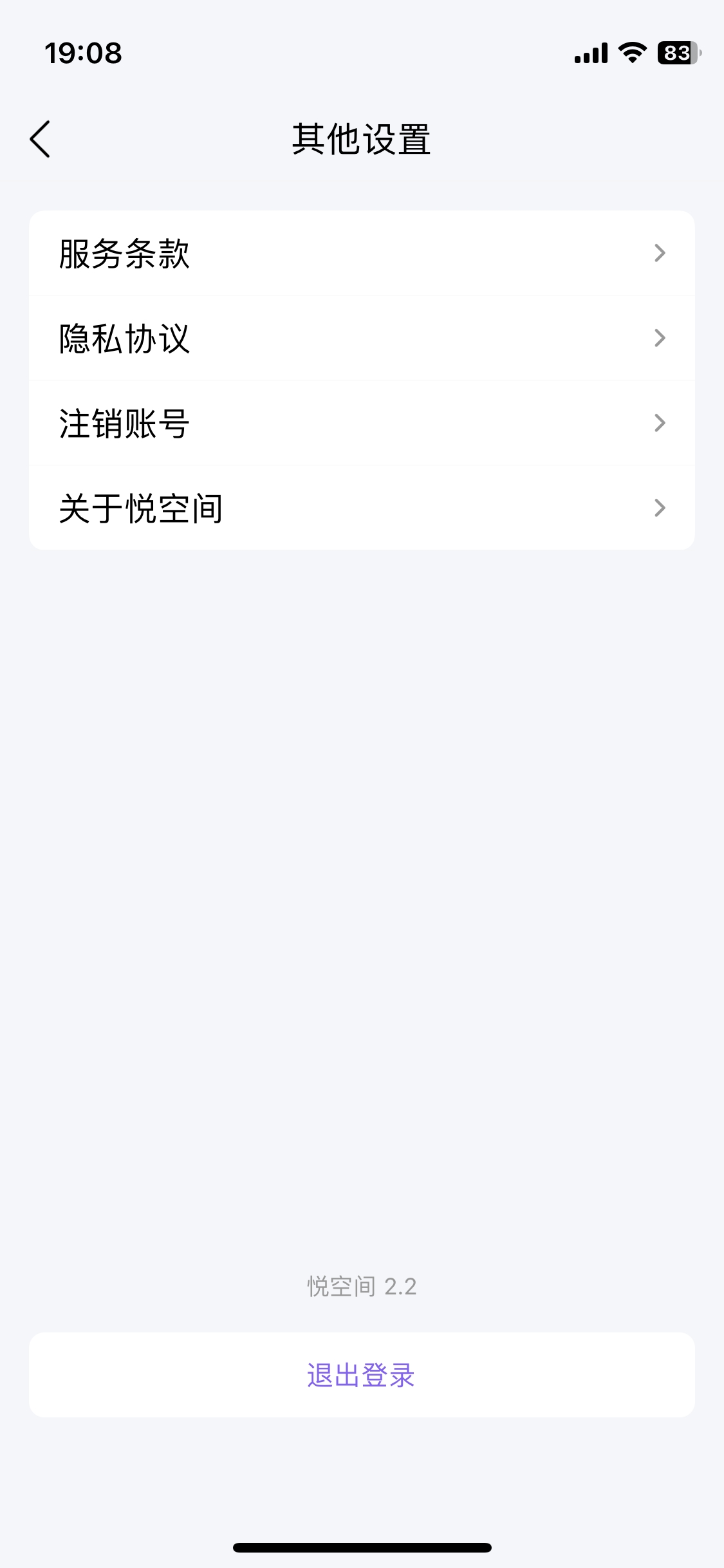Open 隐私协议 row
724x1568 pixels.
(x=362, y=338)
